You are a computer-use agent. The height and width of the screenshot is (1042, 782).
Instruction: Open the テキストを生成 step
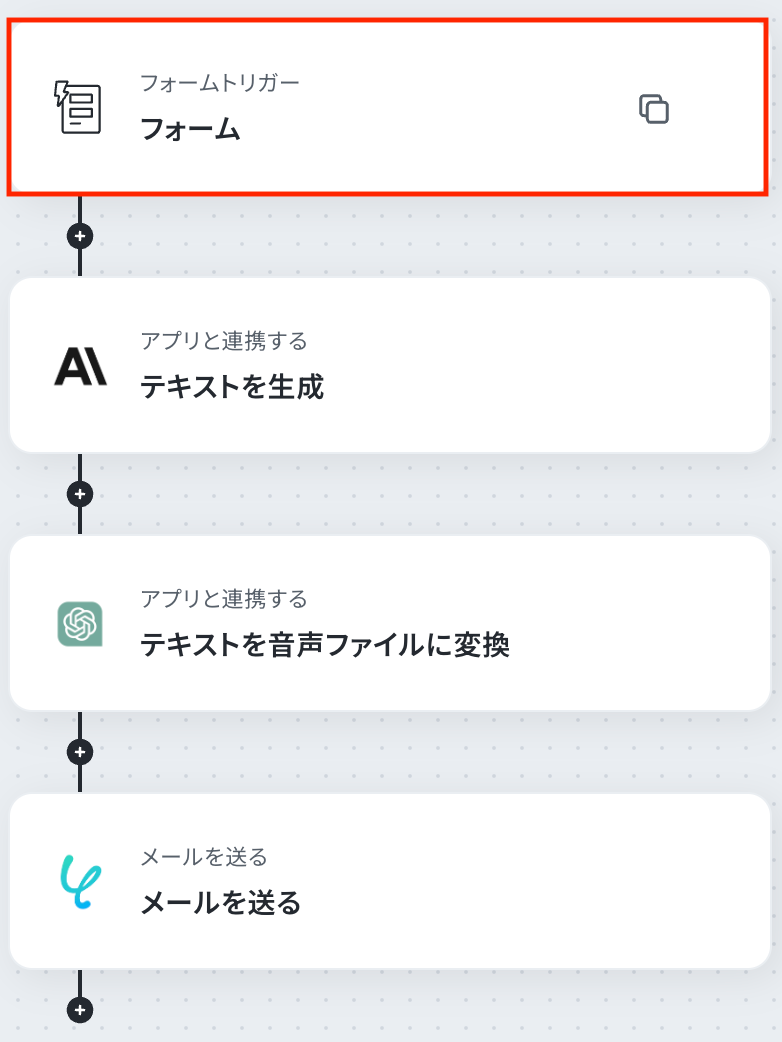click(390, 366)
